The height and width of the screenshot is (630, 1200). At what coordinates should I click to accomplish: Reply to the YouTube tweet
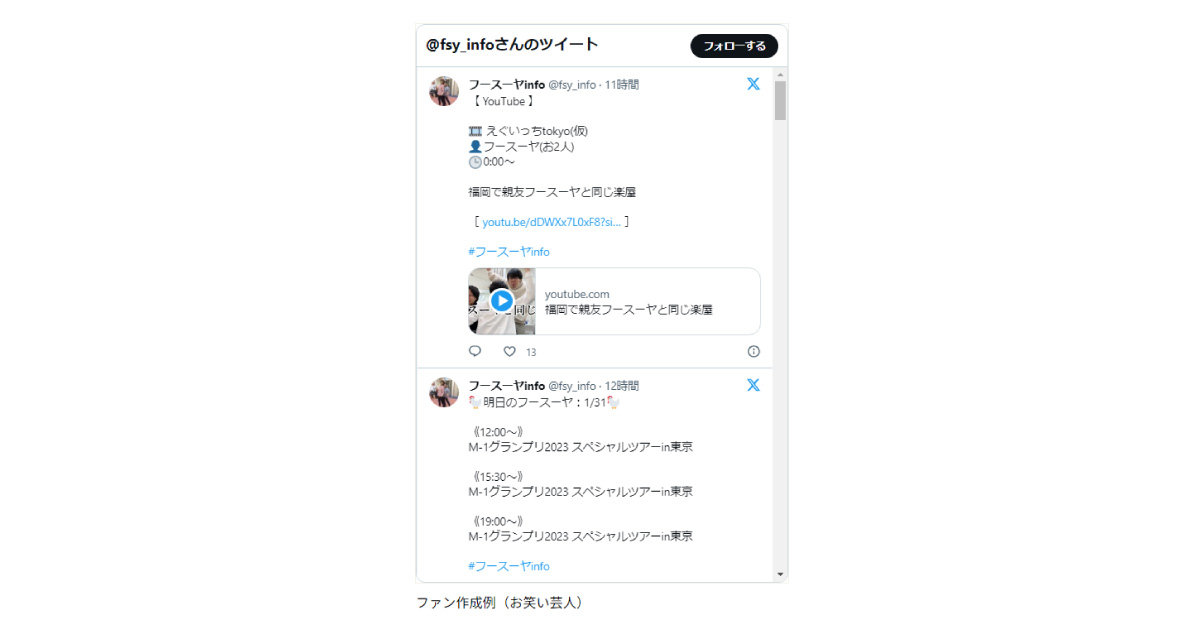click(x=475, y=351)
